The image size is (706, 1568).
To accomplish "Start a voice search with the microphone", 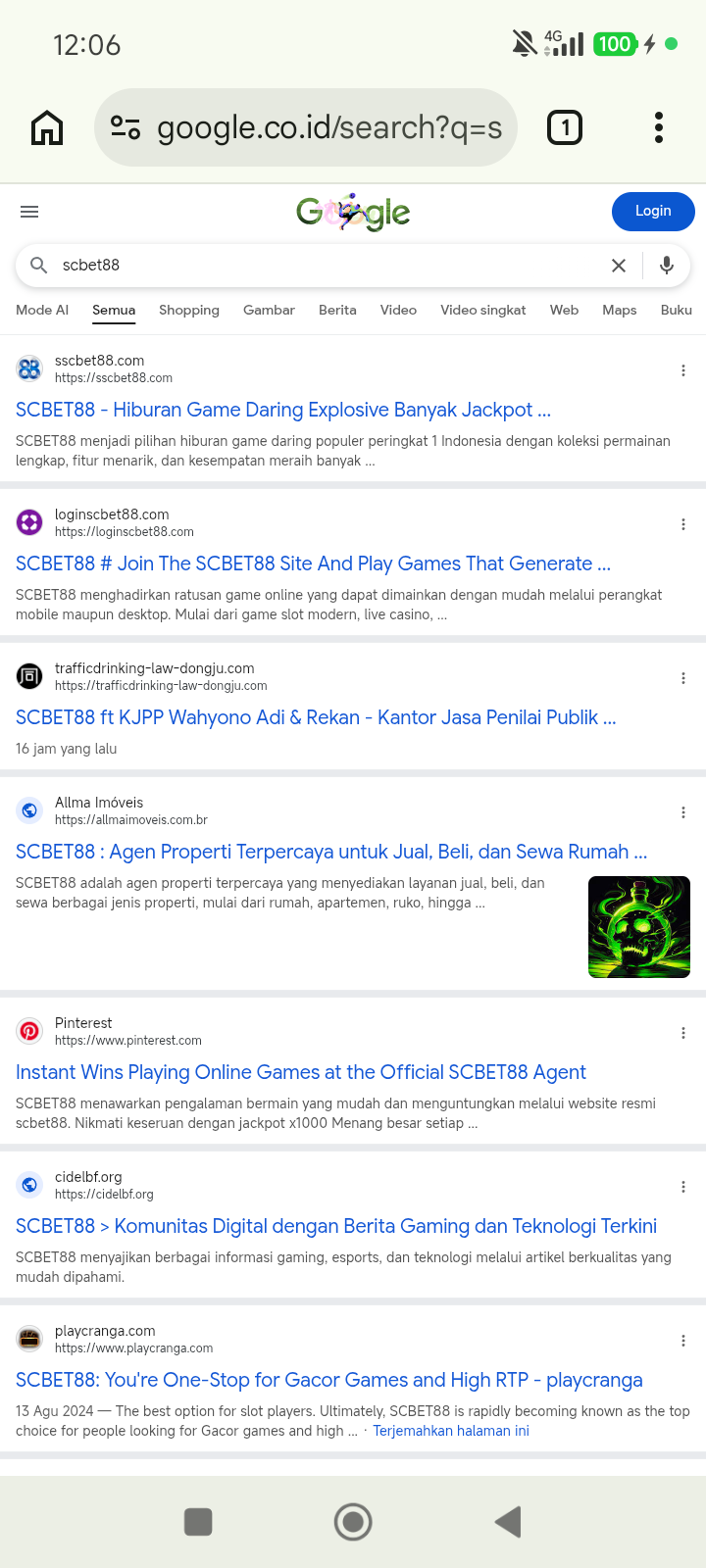I will point(667,266).
